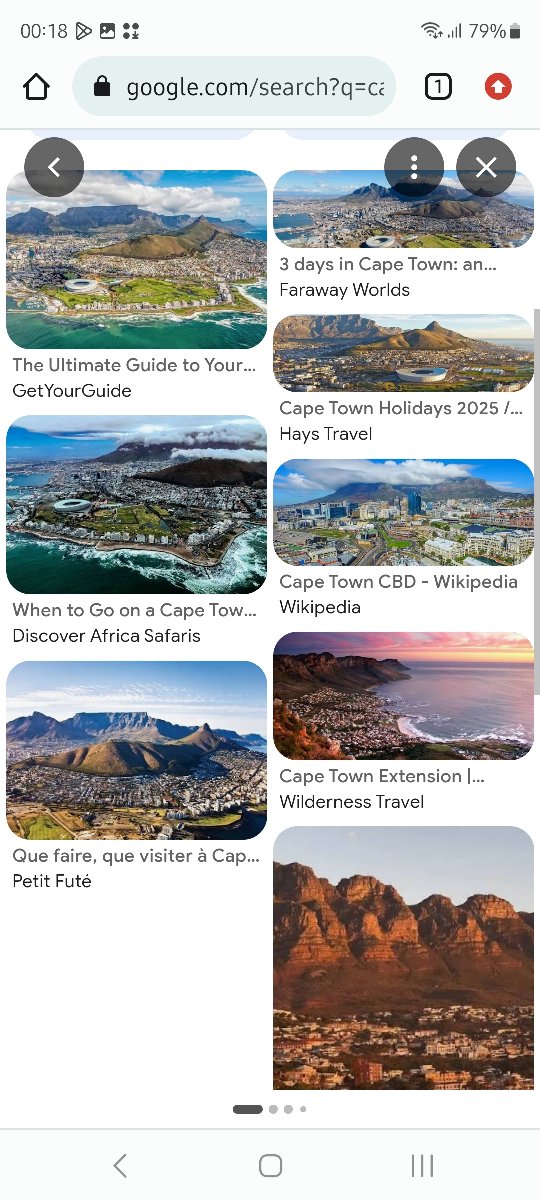Tap the red update arrow icon
The image size is (540, 1200).
498,87
